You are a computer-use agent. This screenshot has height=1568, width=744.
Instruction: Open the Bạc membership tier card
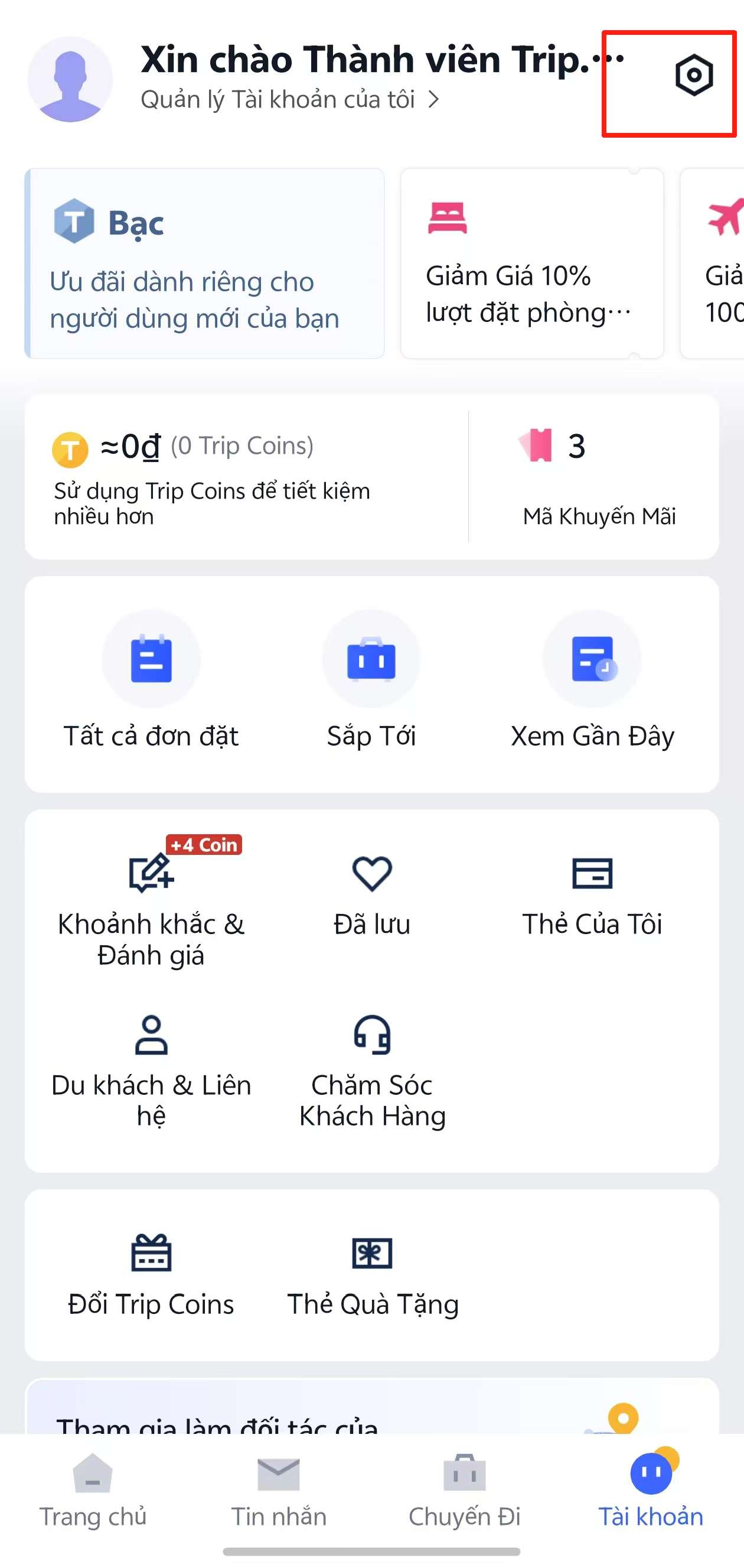[x=204, y=263]
